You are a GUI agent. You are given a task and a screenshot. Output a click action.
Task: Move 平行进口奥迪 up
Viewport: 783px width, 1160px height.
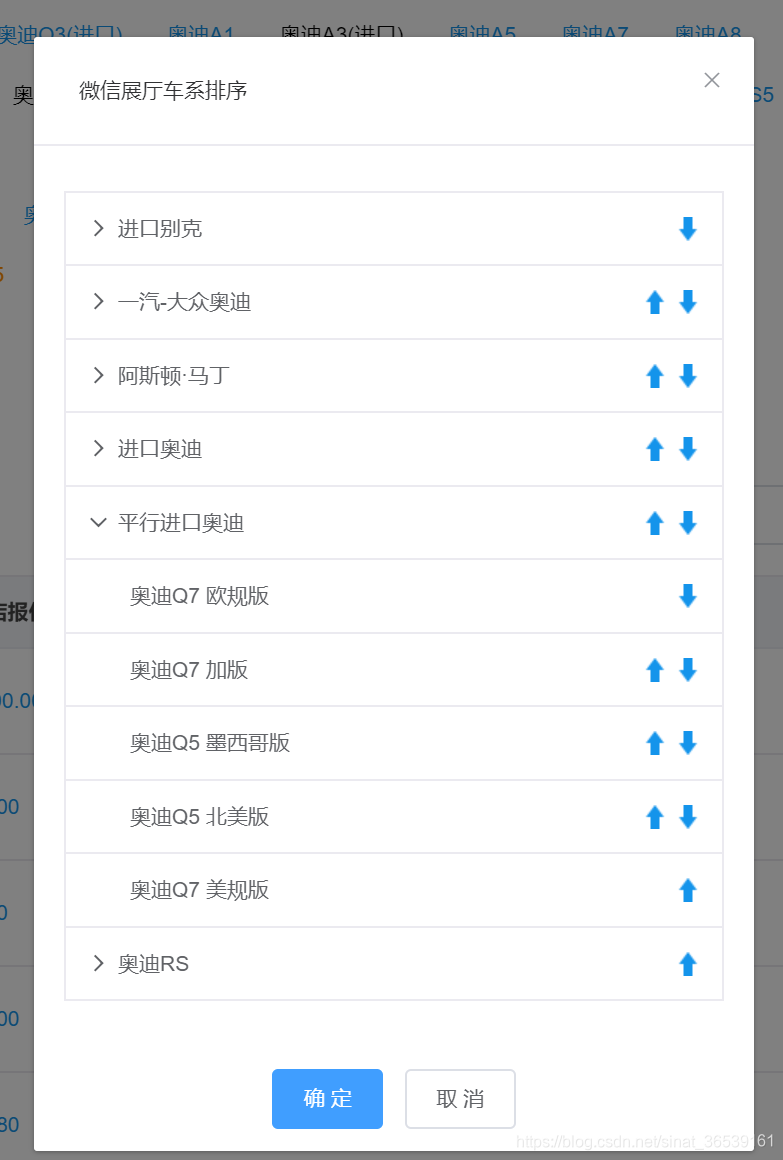[x=655, y=523]
